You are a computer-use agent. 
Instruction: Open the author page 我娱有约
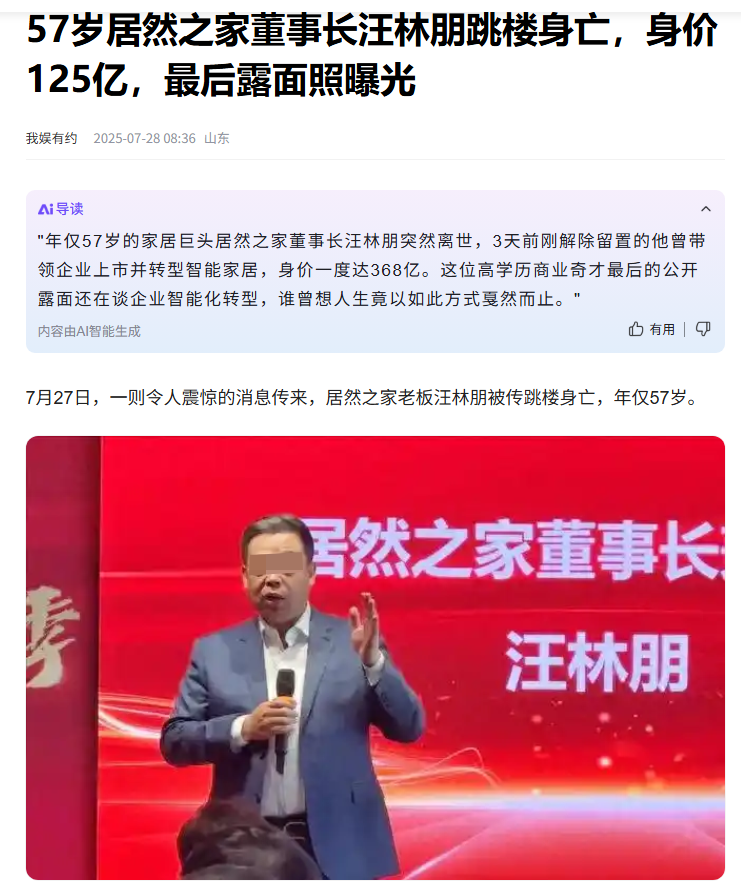point(51,138)
